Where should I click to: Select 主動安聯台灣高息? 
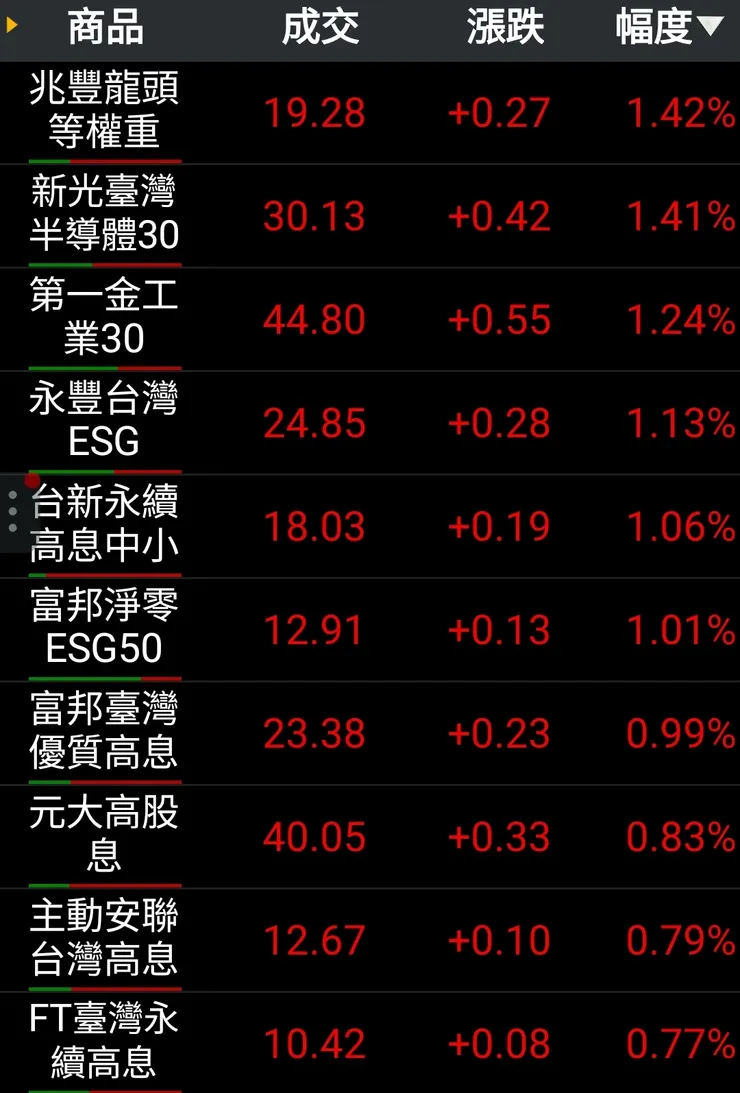coord(103,940)
